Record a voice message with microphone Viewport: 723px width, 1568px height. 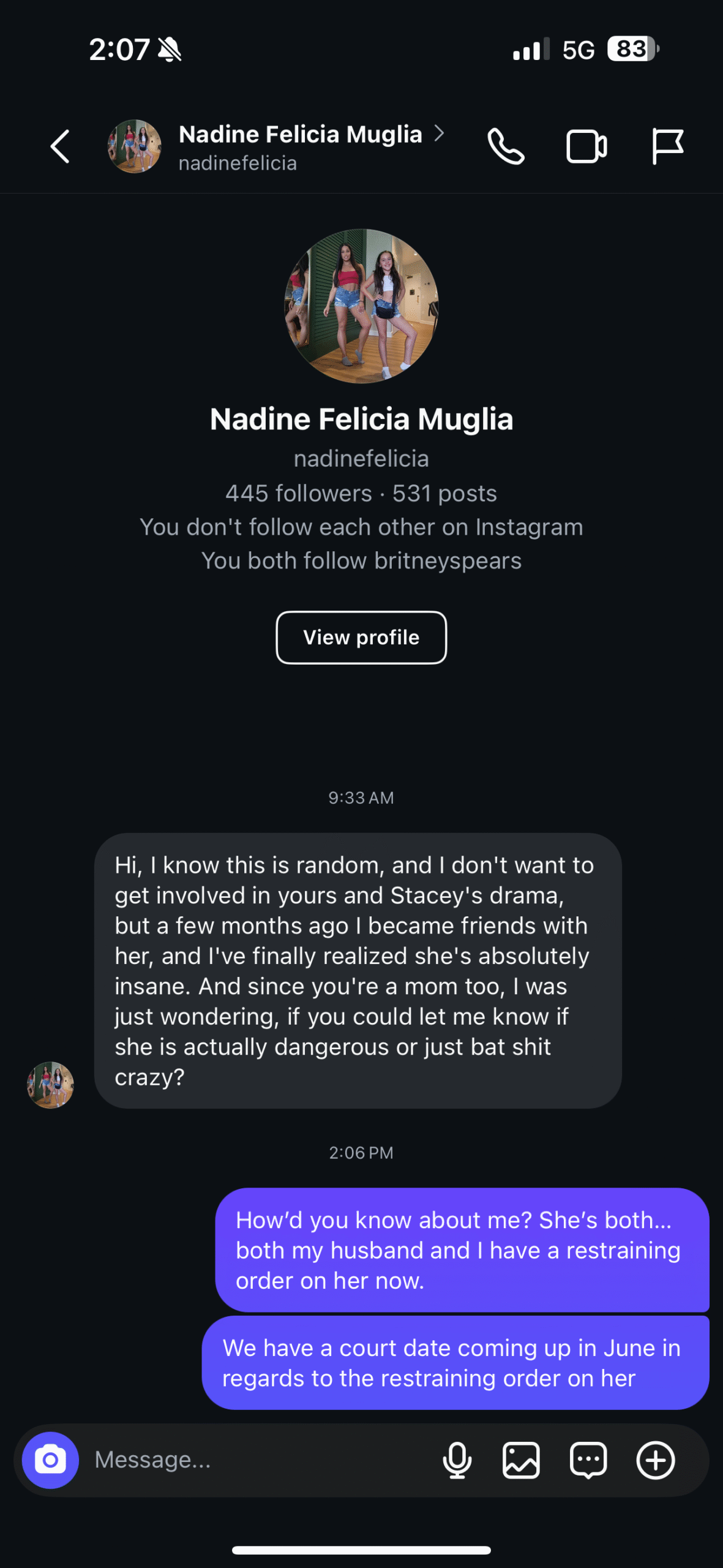point(457,1460)
